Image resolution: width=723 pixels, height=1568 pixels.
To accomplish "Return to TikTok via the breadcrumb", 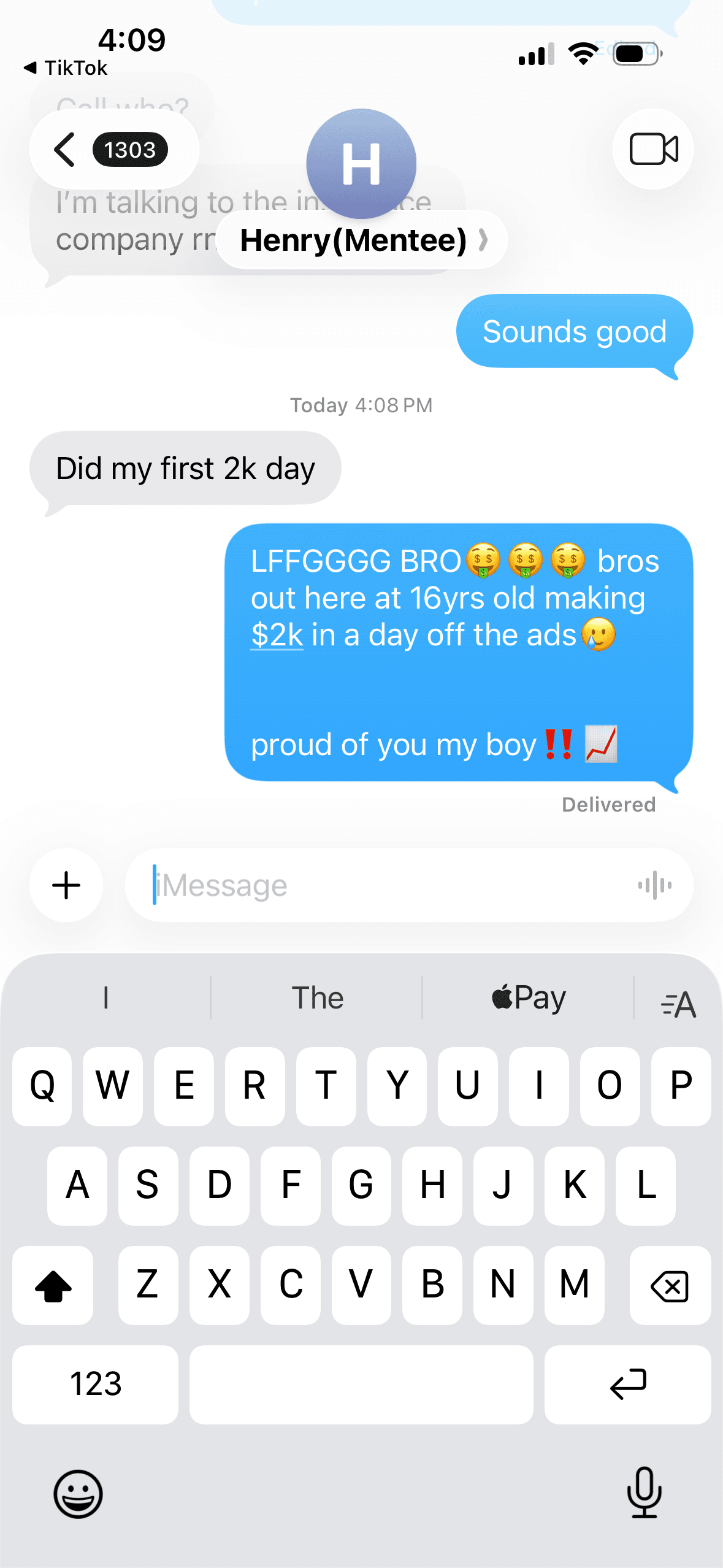I will [66, 68].
